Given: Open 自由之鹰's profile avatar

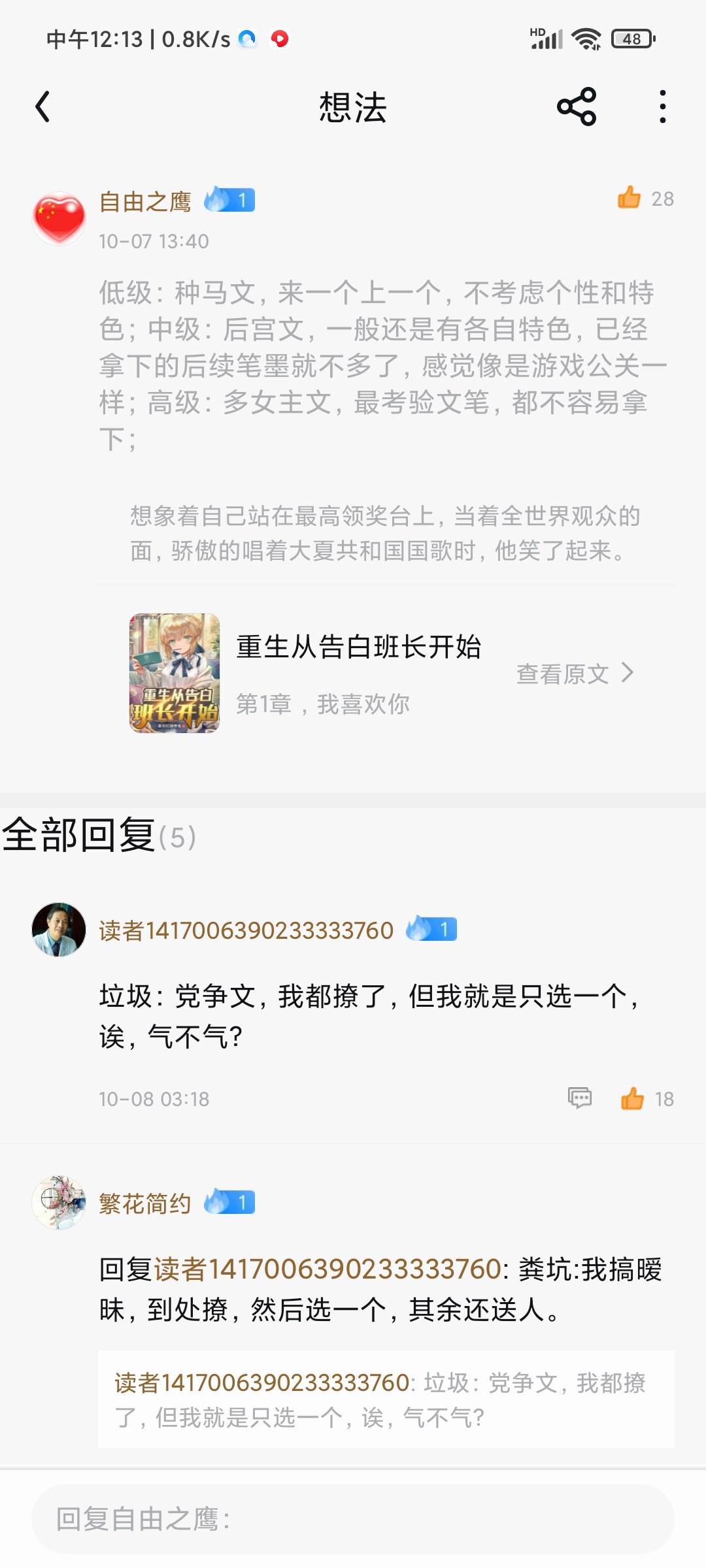Looking at the screenshot, I should [59, 219].
